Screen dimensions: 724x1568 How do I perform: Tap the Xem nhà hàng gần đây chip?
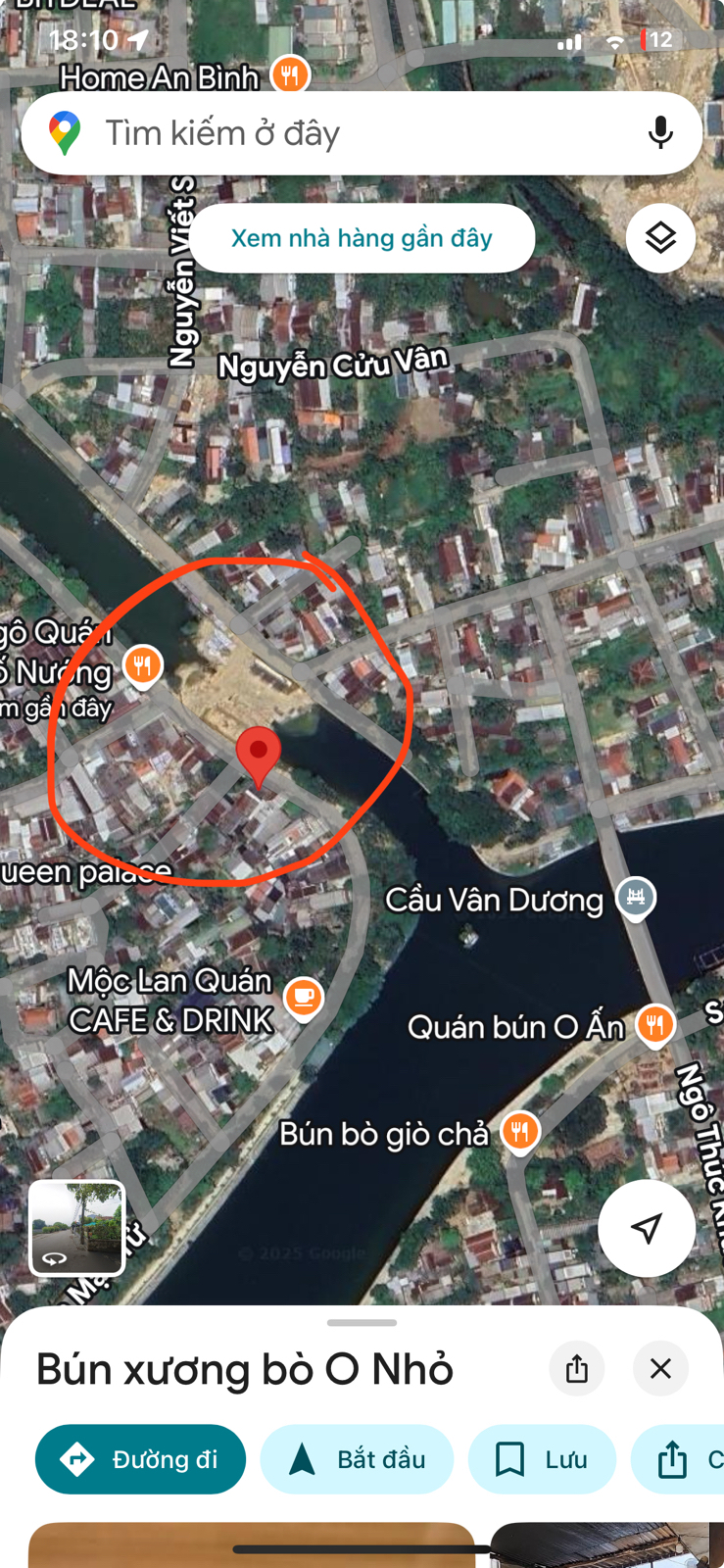coord(362,238)
